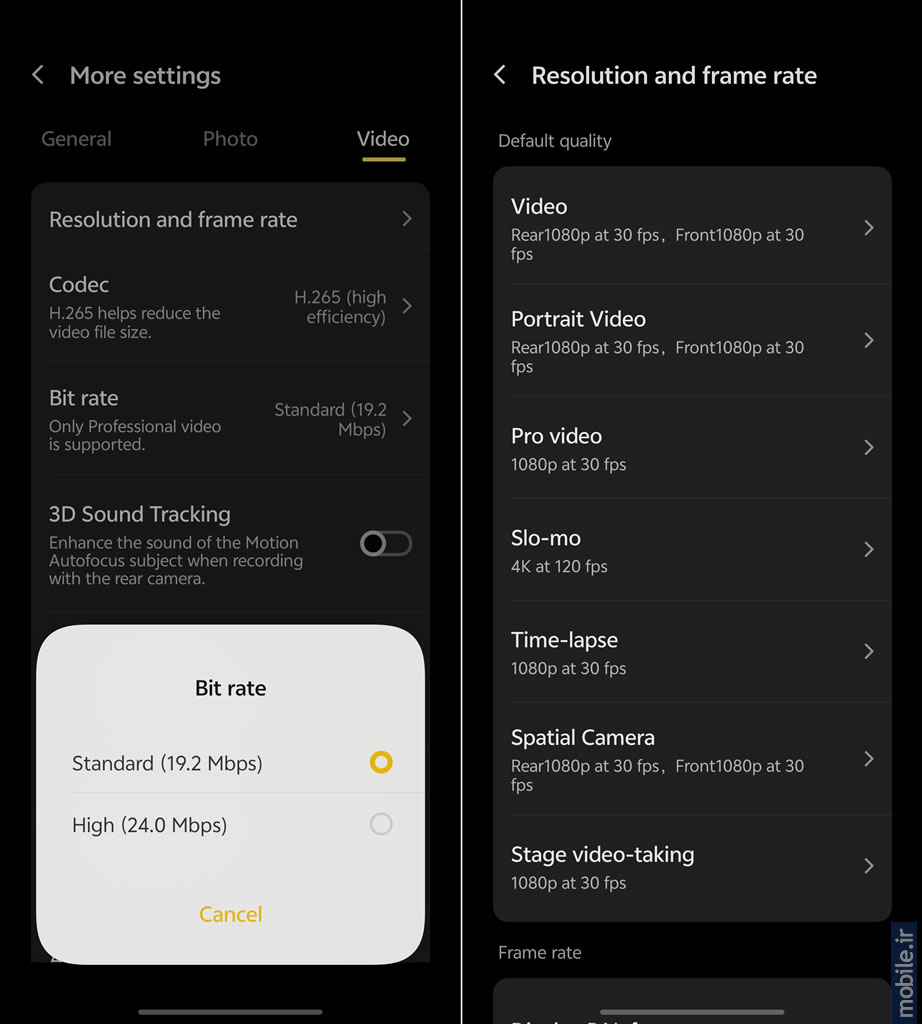Open Spatial Camera quality settings
Screen dimensions: 922x1024
[691, 759]
